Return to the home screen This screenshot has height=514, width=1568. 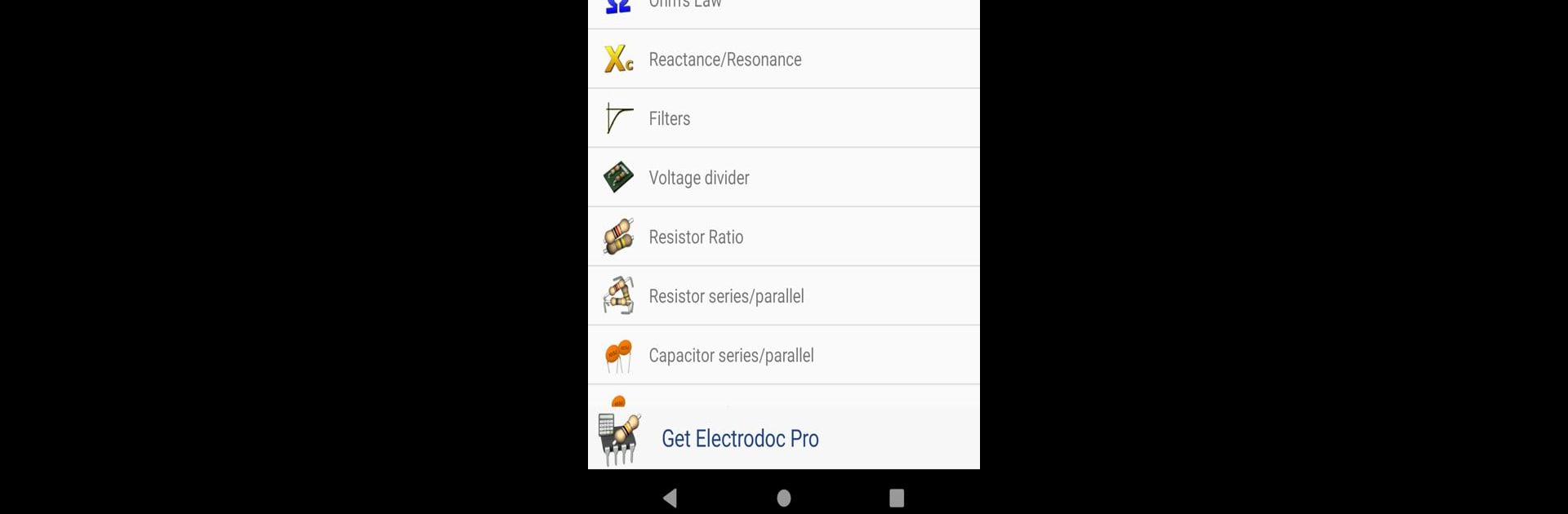coord(784,498)
